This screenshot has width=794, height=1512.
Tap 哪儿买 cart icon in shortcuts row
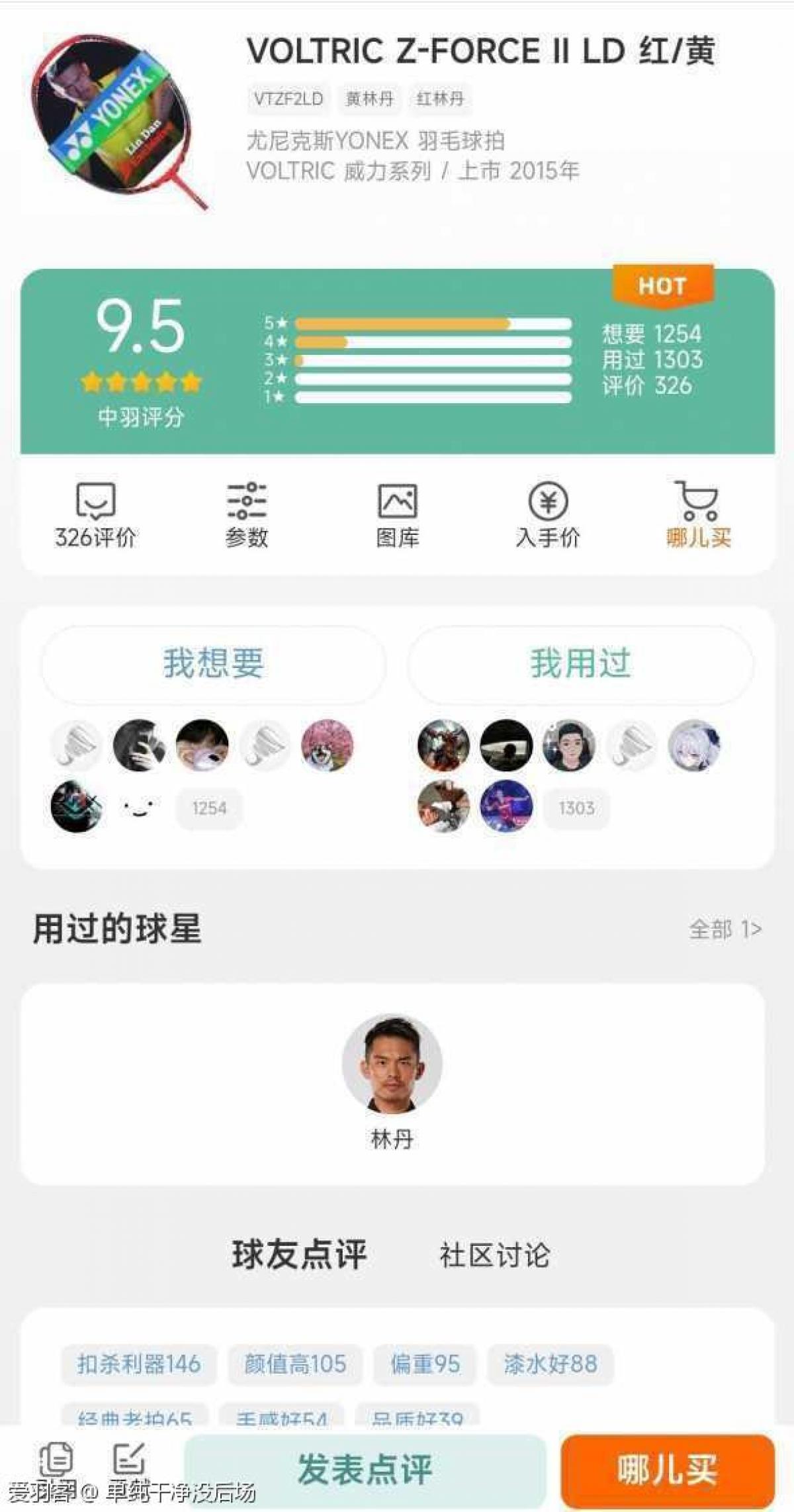click(x=699, y=514)
